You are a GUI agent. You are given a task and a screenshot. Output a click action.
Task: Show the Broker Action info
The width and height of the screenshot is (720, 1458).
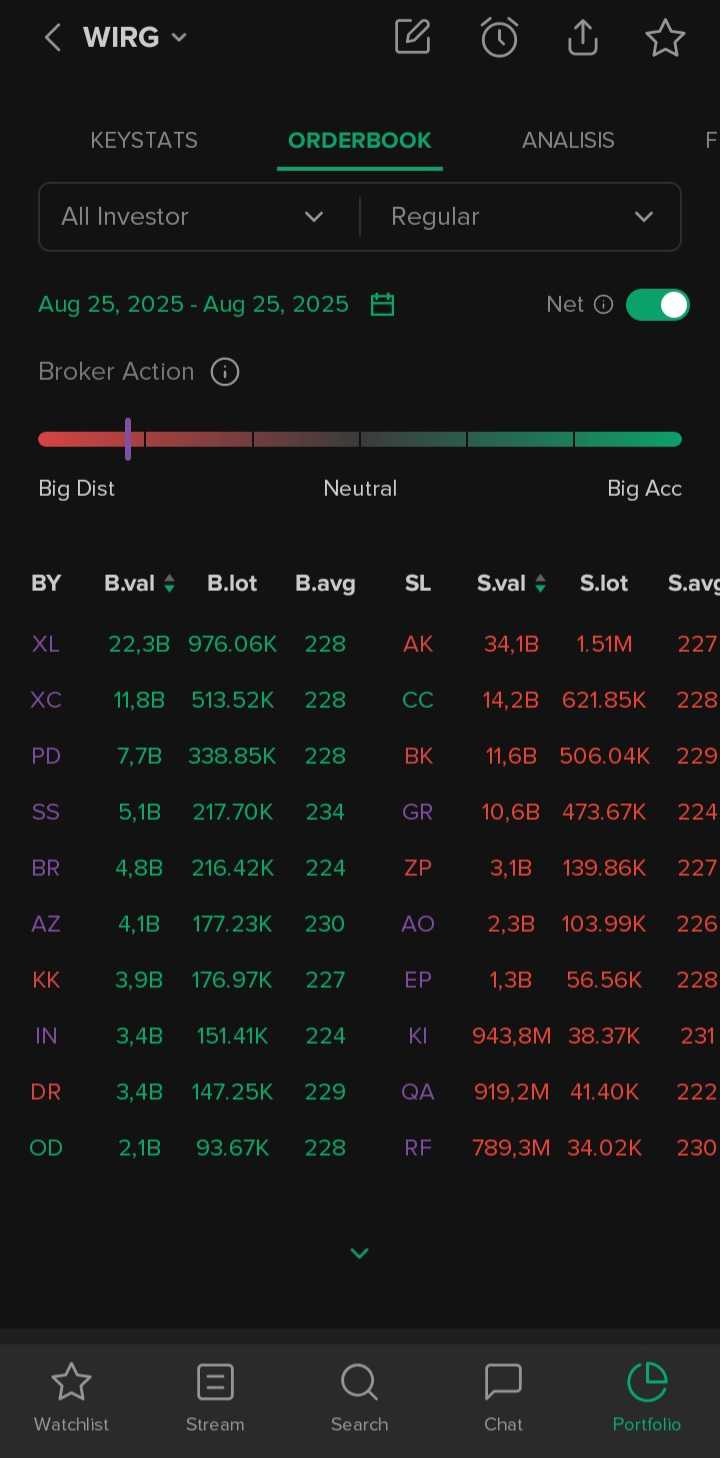coord(225,372)
